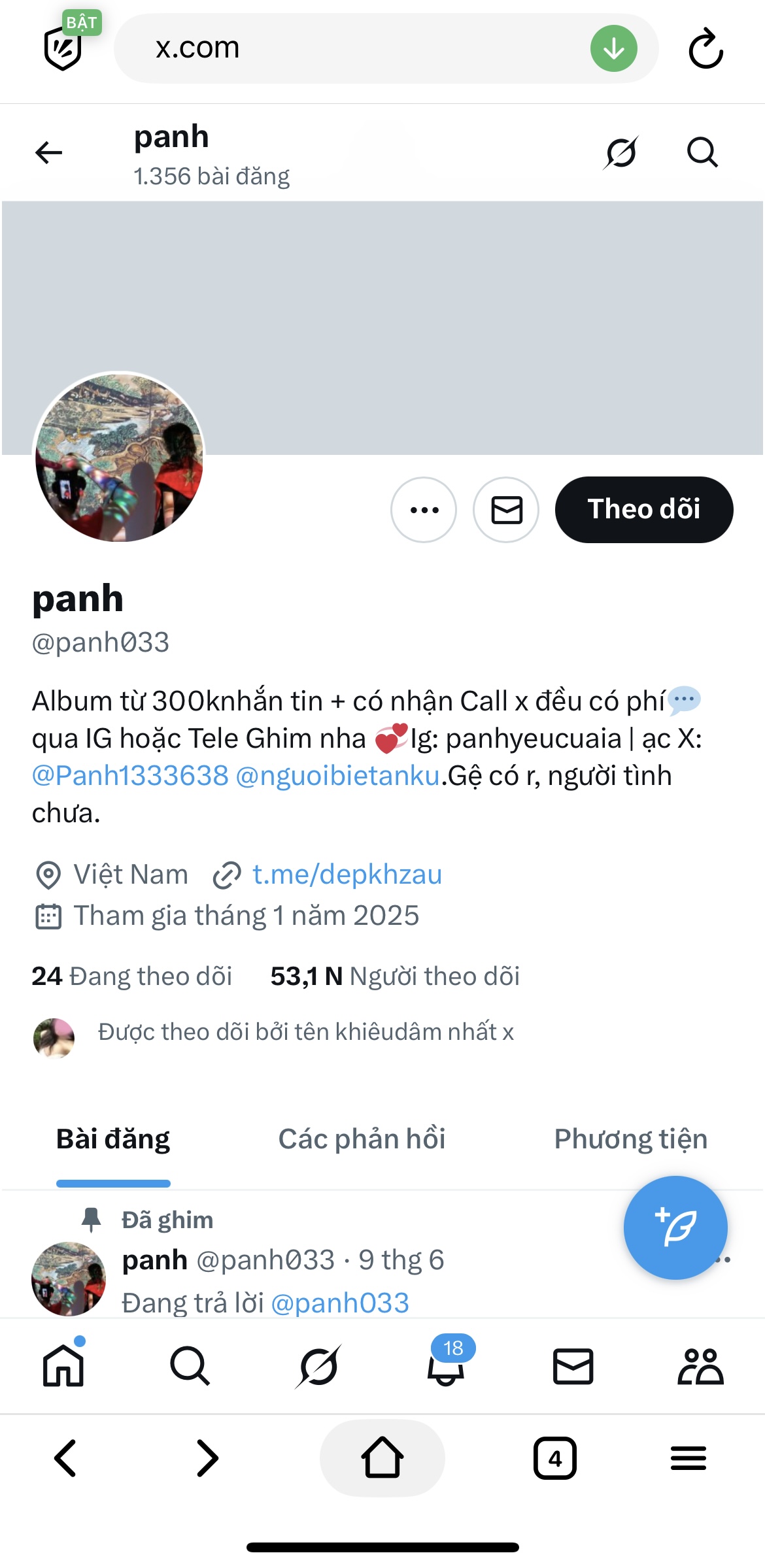View the 24 Đang theo dõi list

132,976
